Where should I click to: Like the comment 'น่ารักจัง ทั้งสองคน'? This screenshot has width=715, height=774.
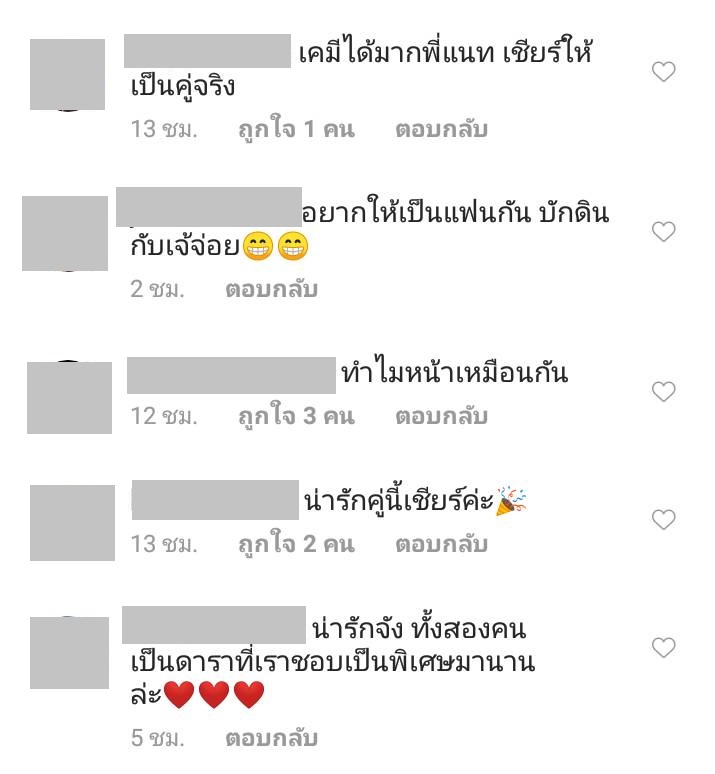click(x=664, y=648)
